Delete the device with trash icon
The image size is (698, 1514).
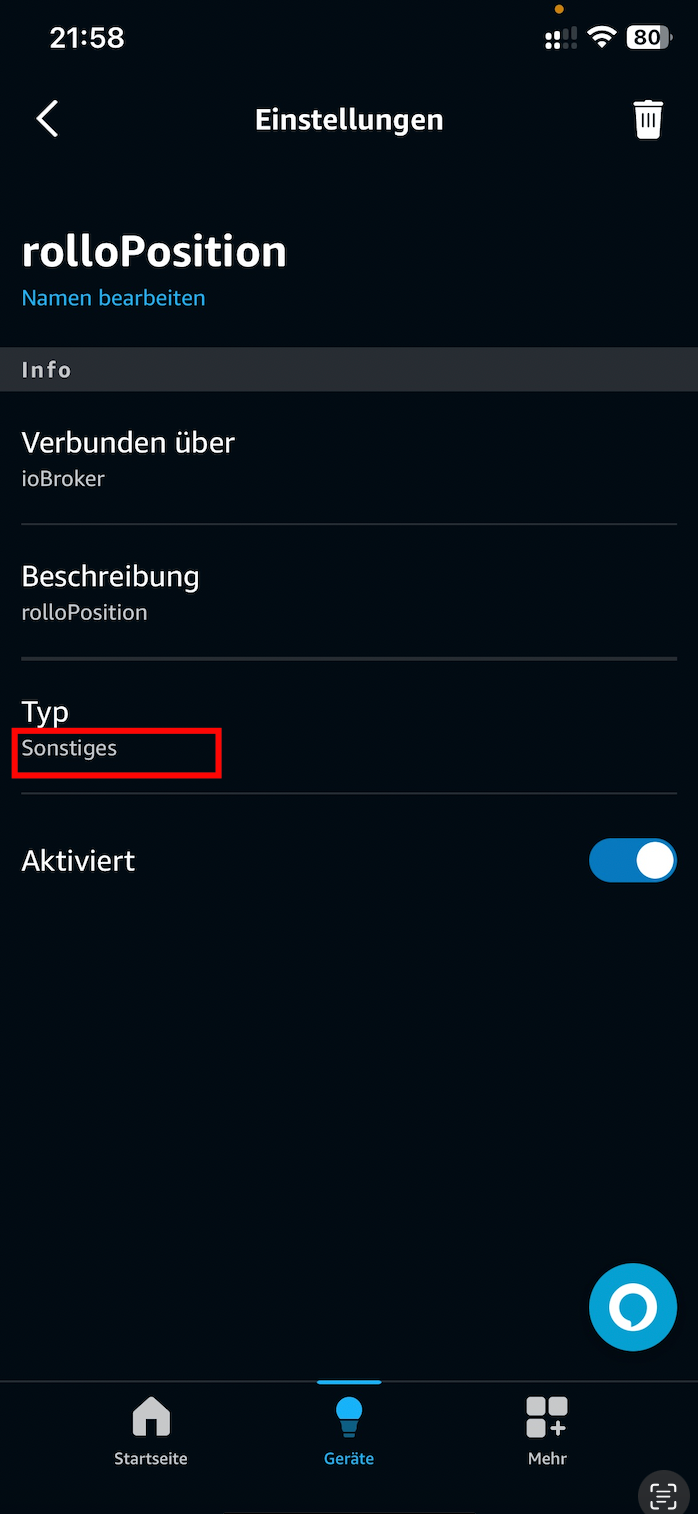tap(648, 119)
